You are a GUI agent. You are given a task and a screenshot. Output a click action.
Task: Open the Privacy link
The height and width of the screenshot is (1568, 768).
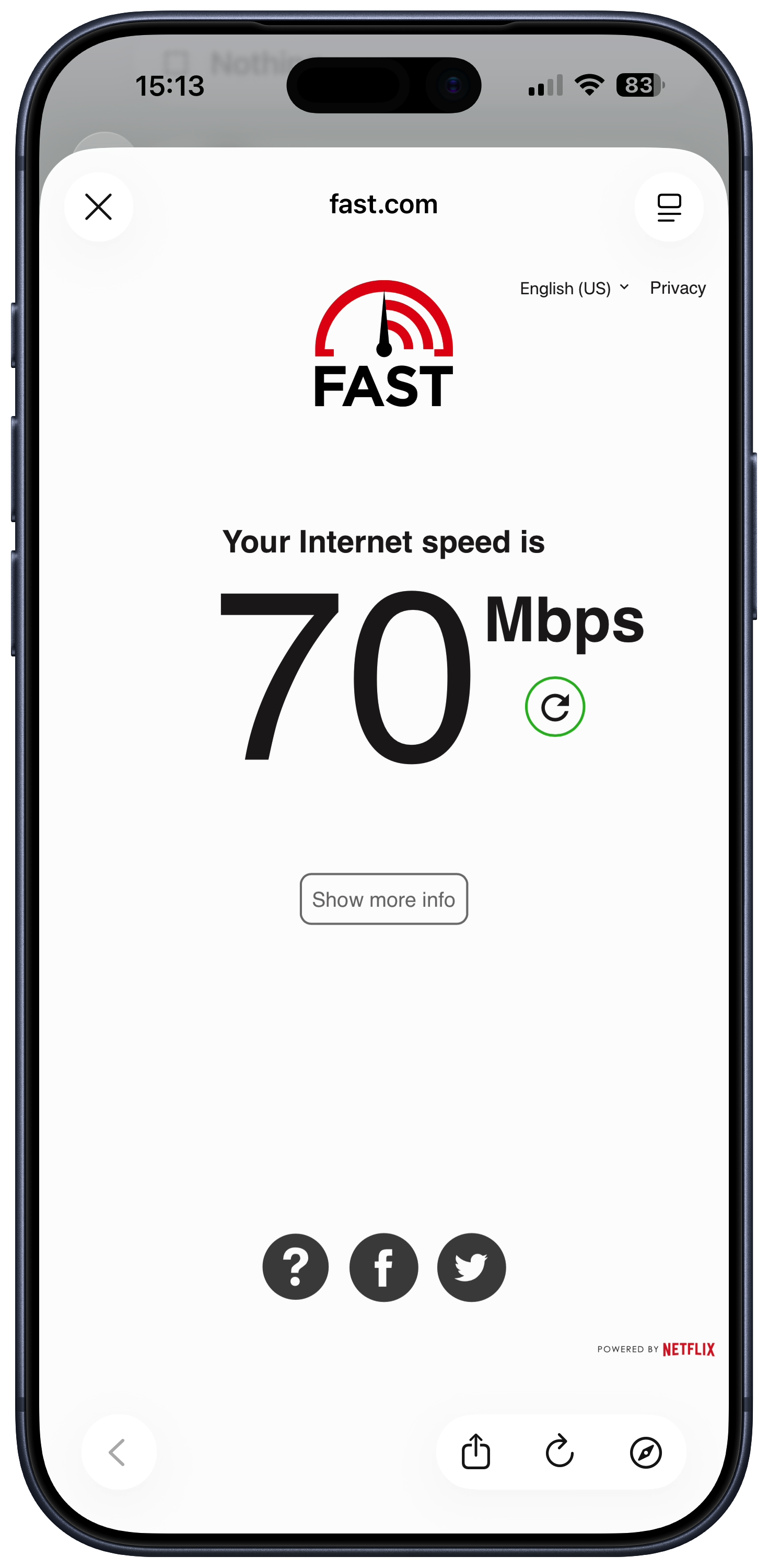tap(677, 288)
